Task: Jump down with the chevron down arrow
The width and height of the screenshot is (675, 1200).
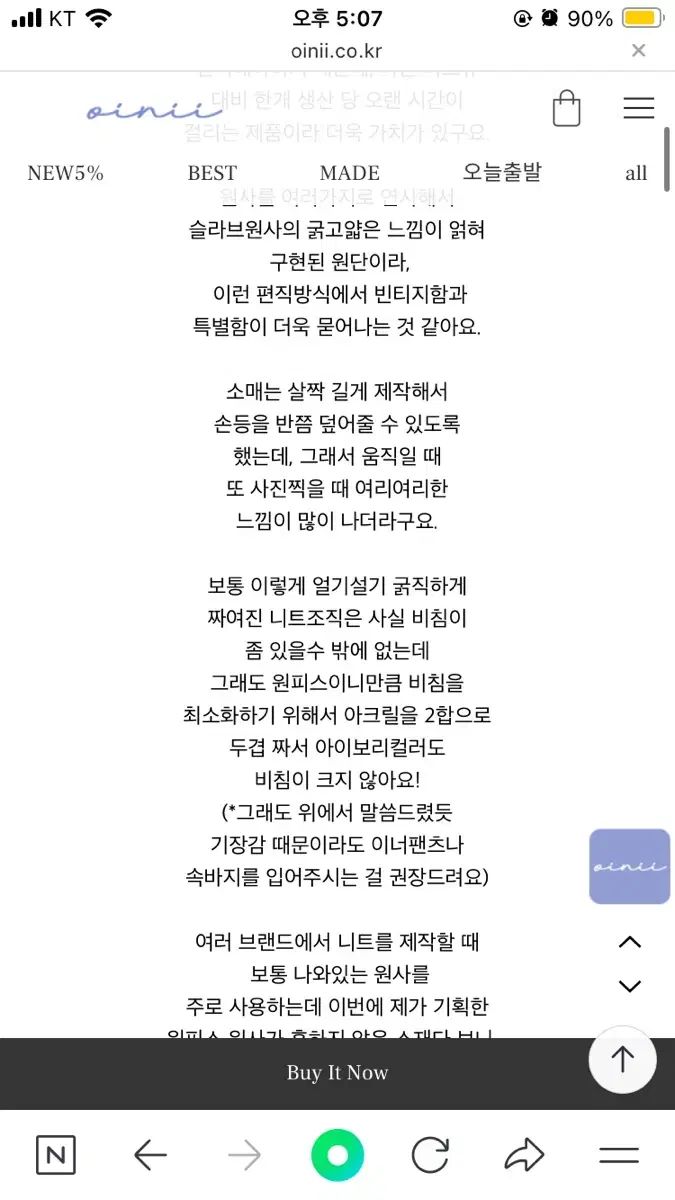Action: tap(629, 986)
